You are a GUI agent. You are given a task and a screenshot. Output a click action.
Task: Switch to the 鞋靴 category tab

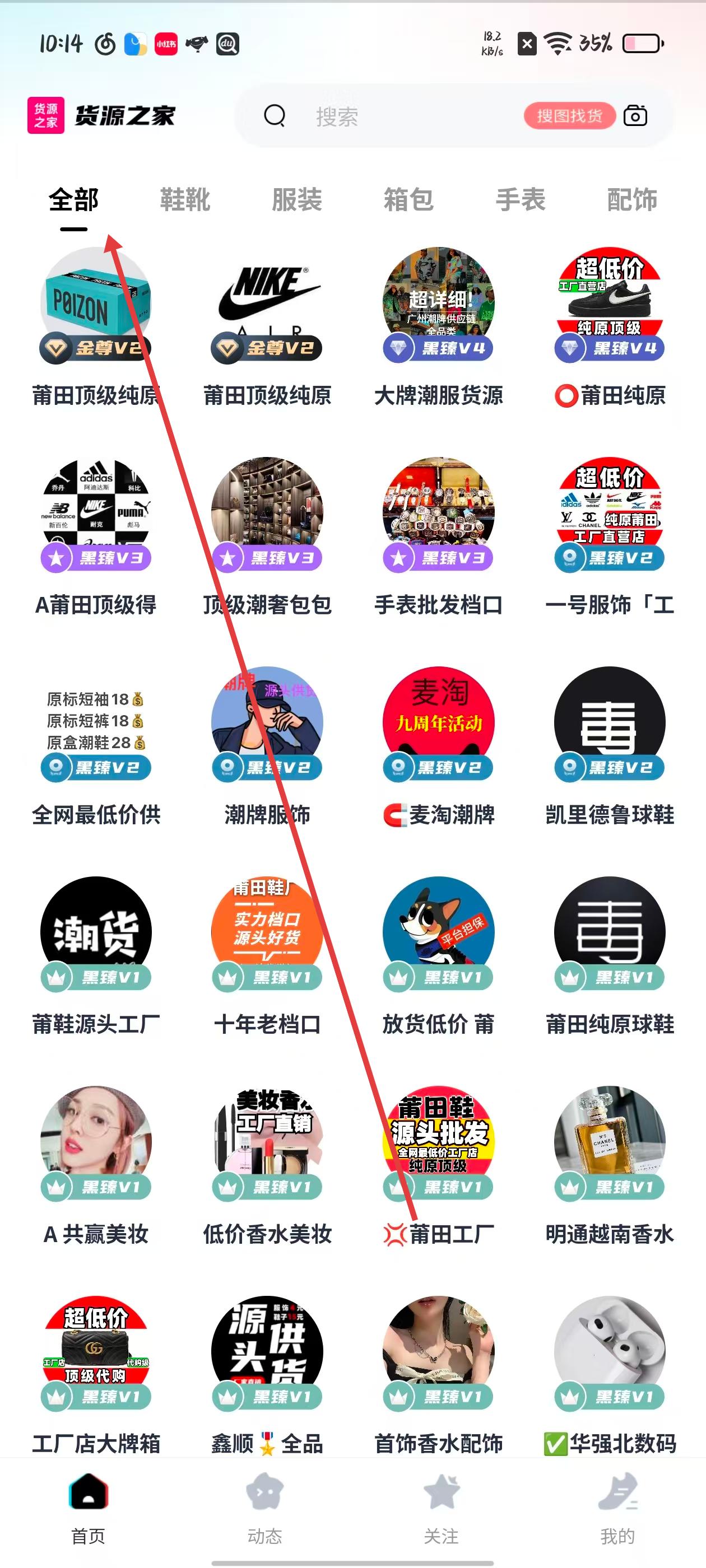pos(185,200)
